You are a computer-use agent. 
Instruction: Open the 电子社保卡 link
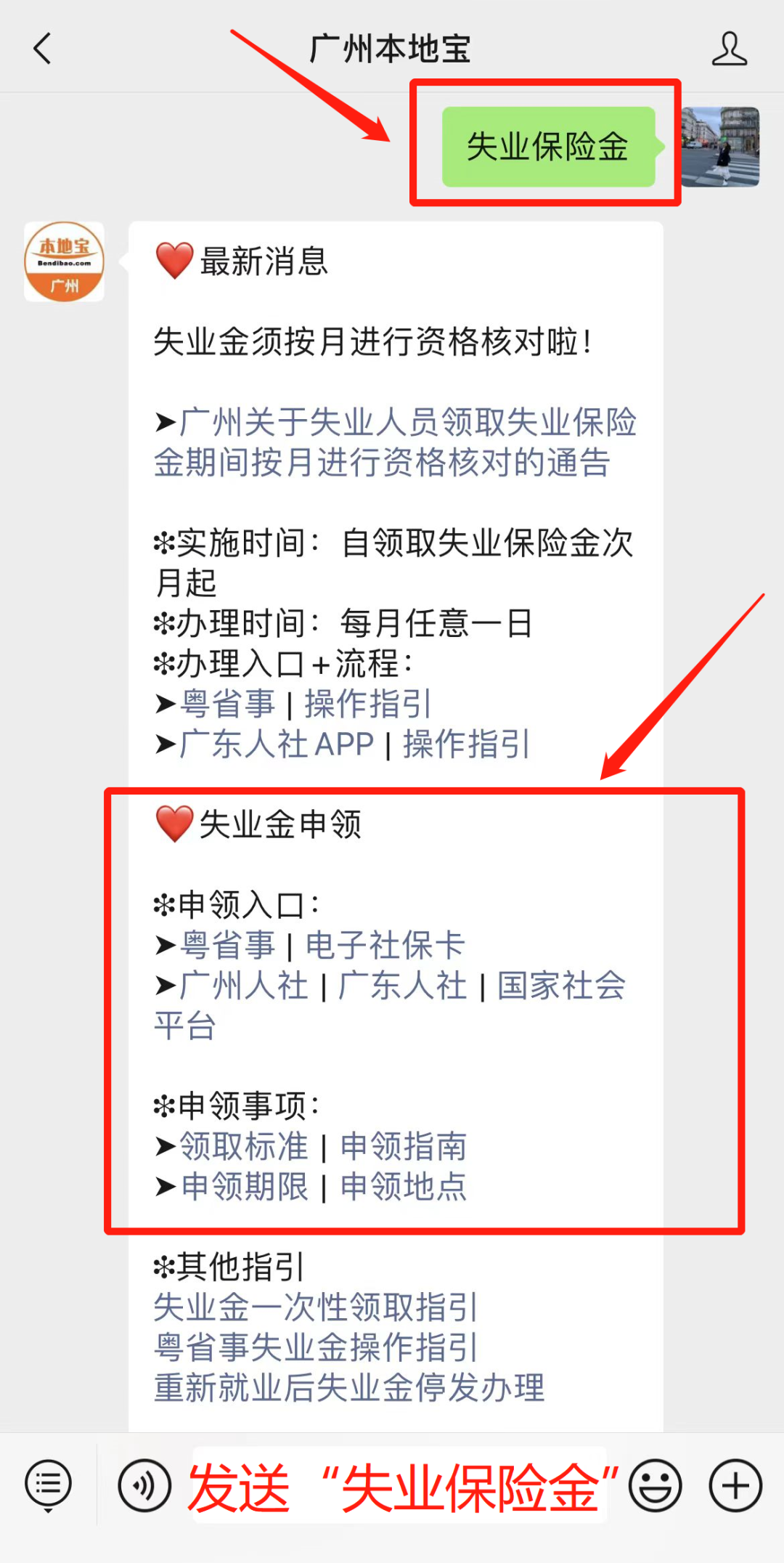click(385, 945)
